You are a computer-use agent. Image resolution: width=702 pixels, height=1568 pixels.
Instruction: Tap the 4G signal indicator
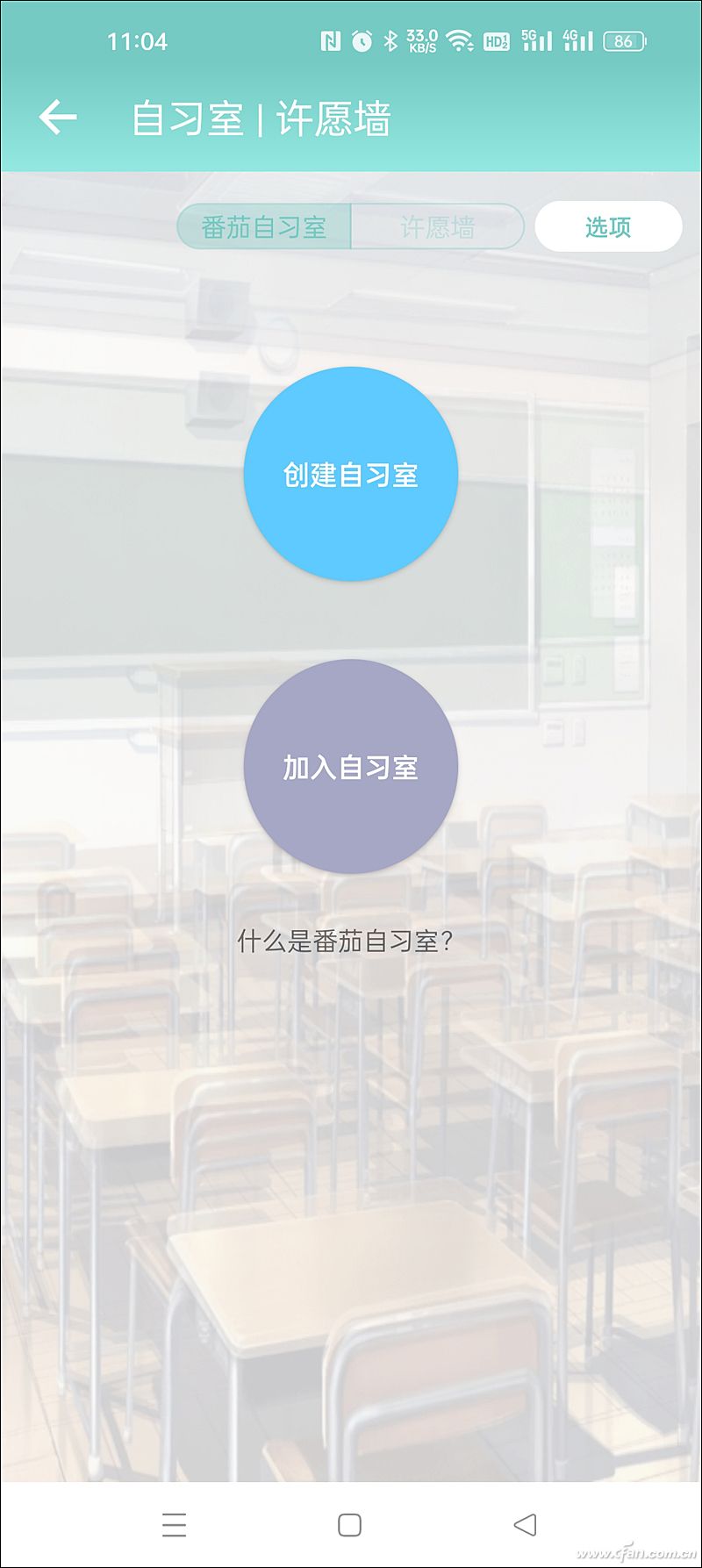point(579,39)
